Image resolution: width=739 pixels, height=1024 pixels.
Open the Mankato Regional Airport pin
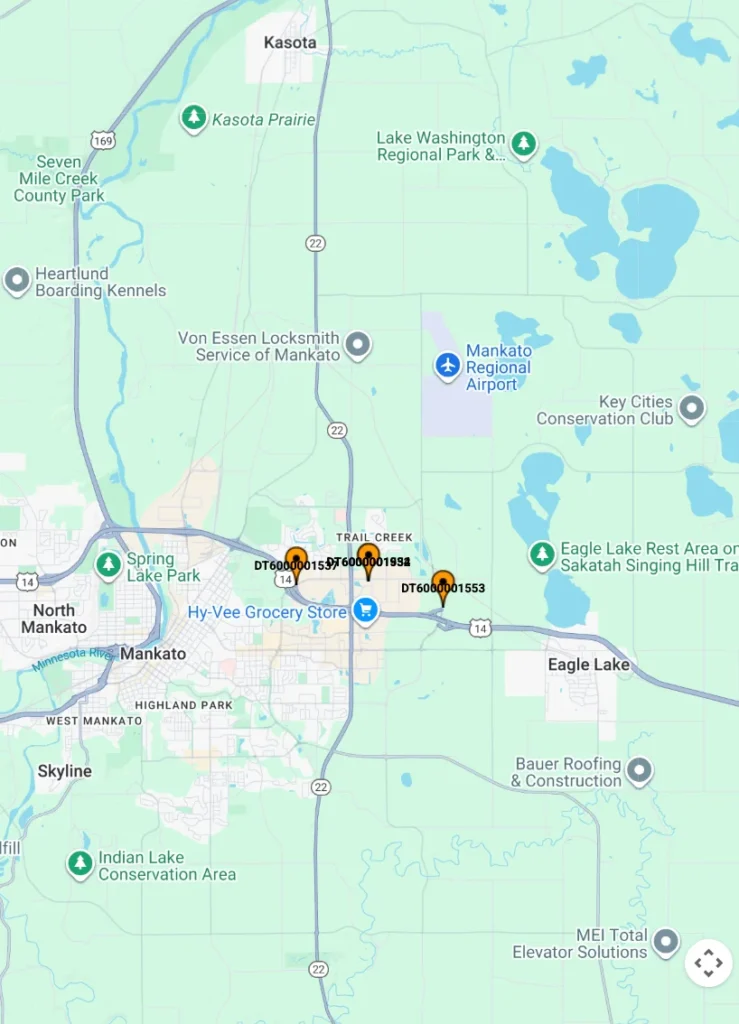[x=447, y=366]
